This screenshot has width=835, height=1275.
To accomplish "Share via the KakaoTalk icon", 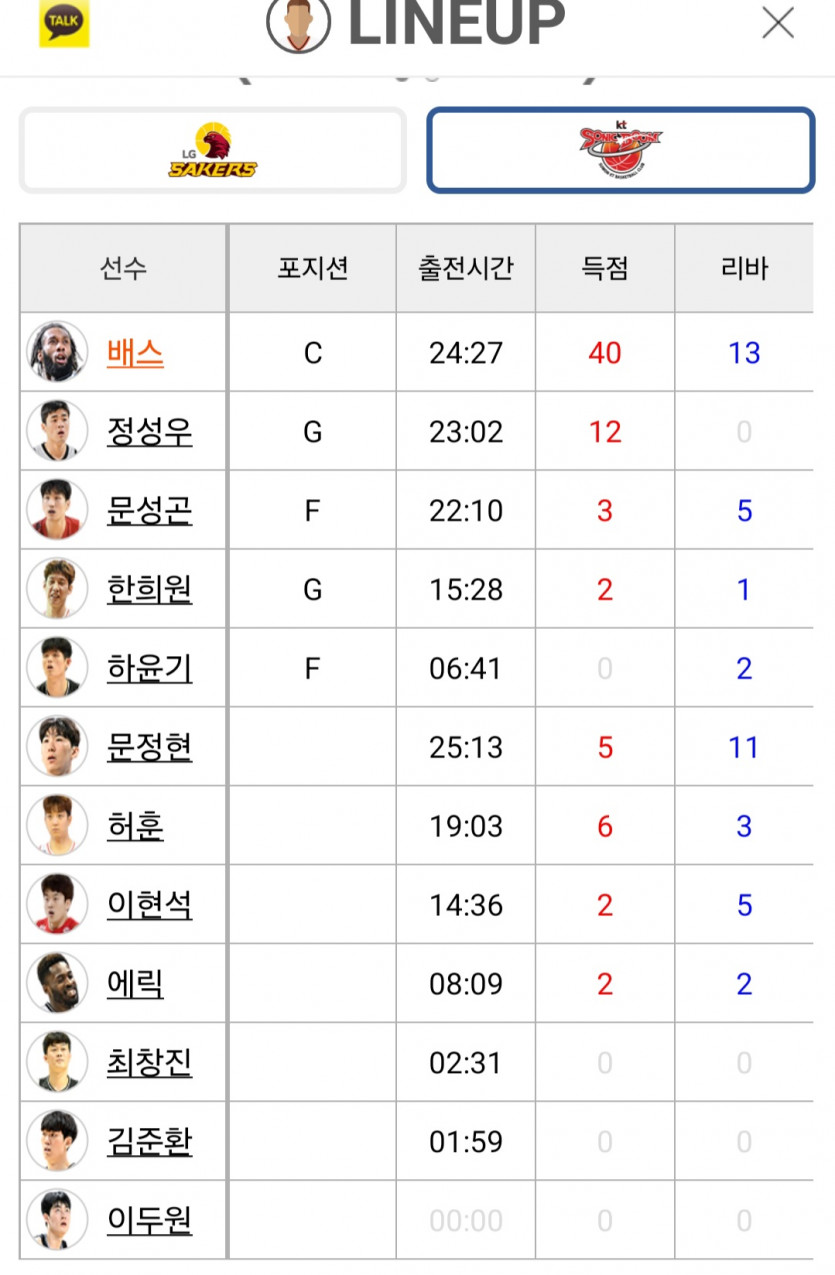I will tap(64, 23).
